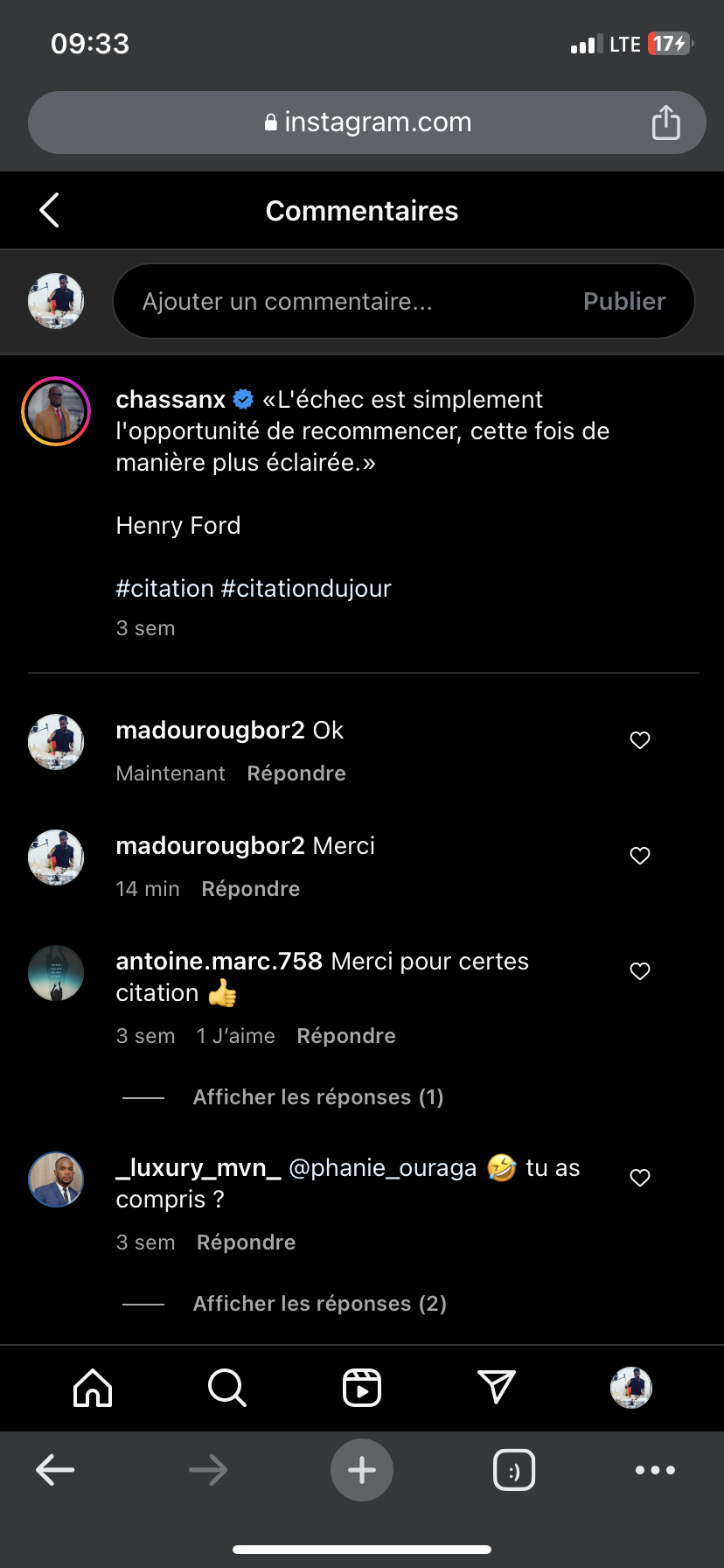724x1568 pixels.
Task: Go to the Instagram home feed
Action: coord(93,1388)
